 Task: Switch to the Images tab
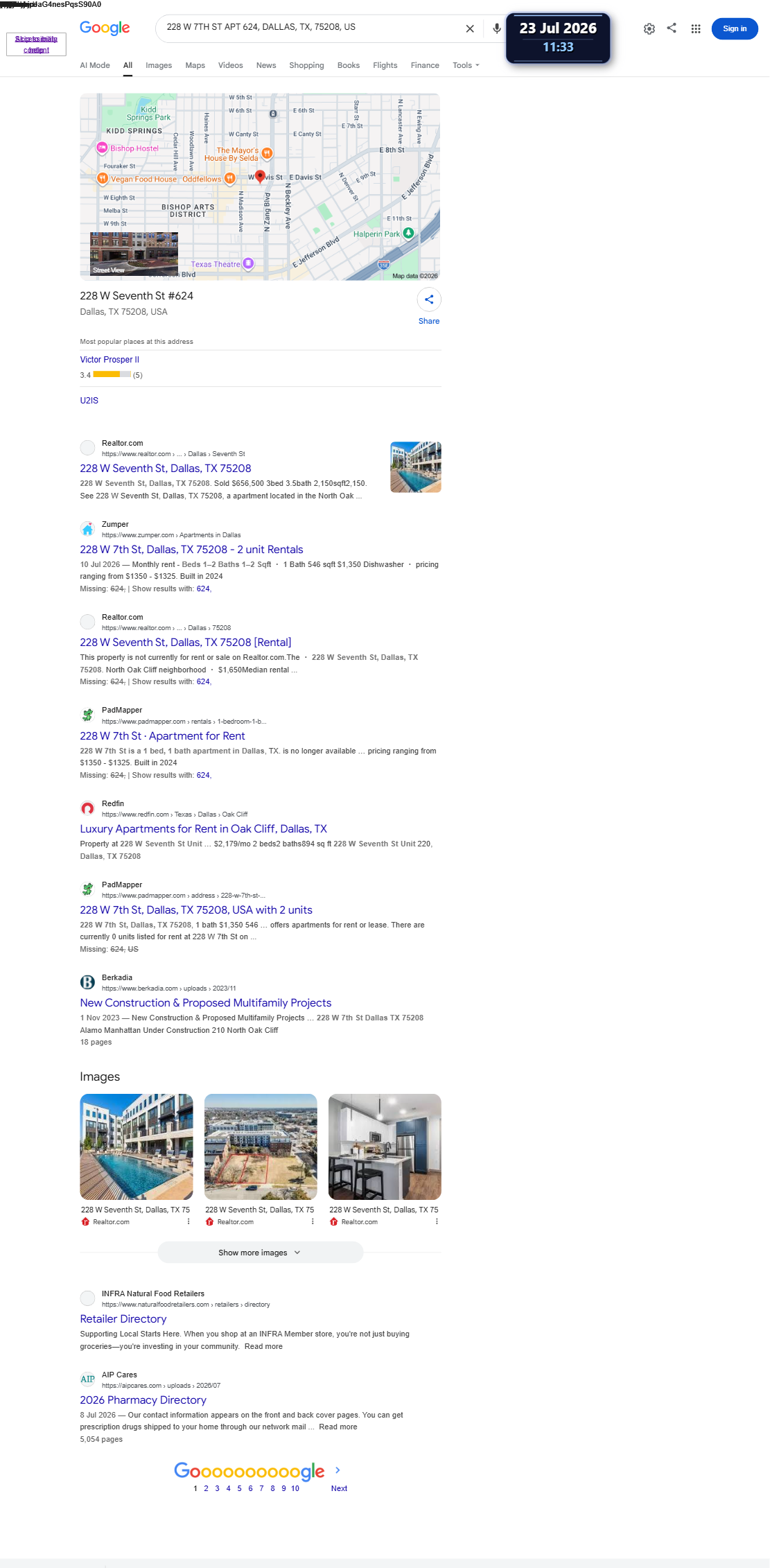(x=159, y=65)
